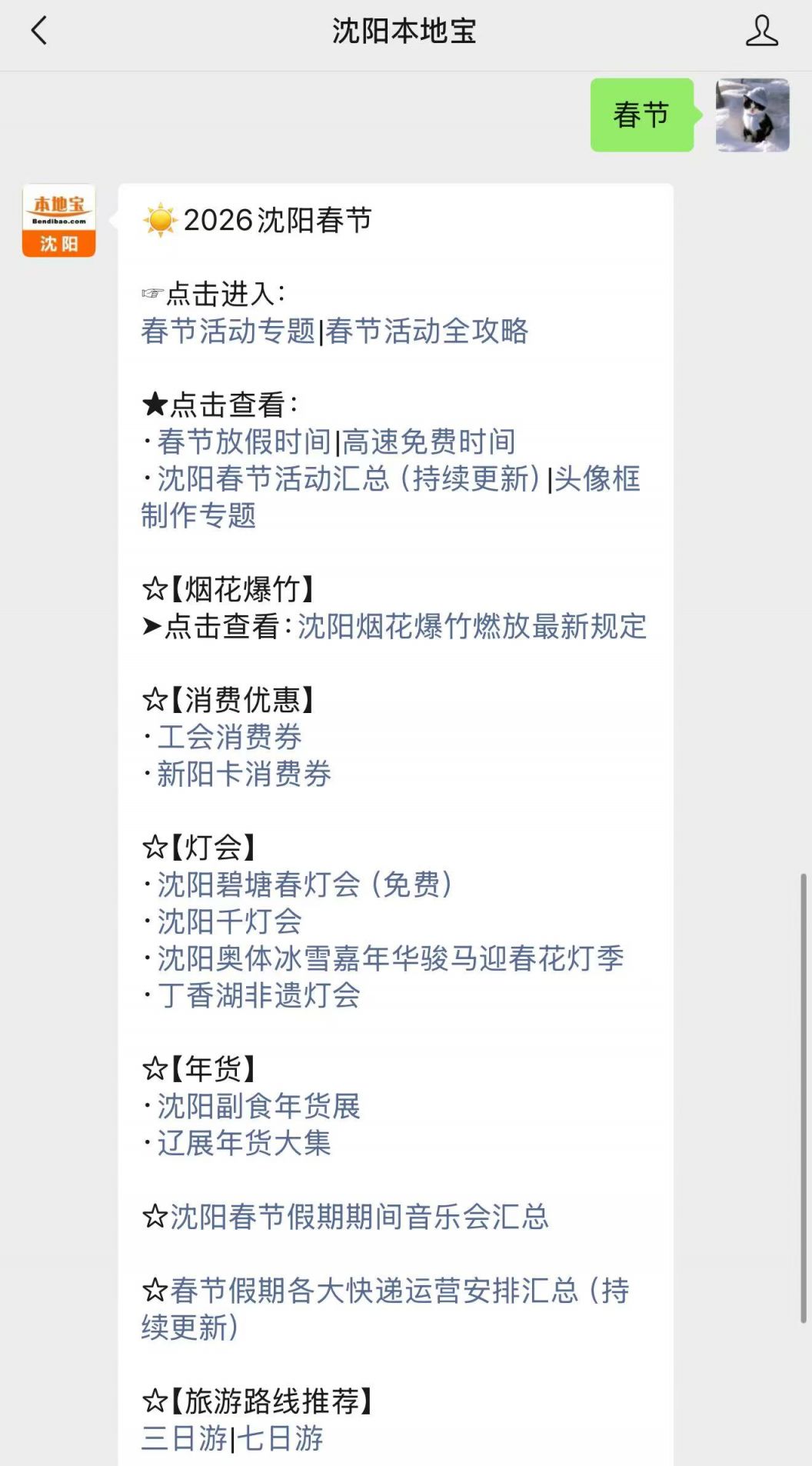View 春节放假时间

coord(245,442)
